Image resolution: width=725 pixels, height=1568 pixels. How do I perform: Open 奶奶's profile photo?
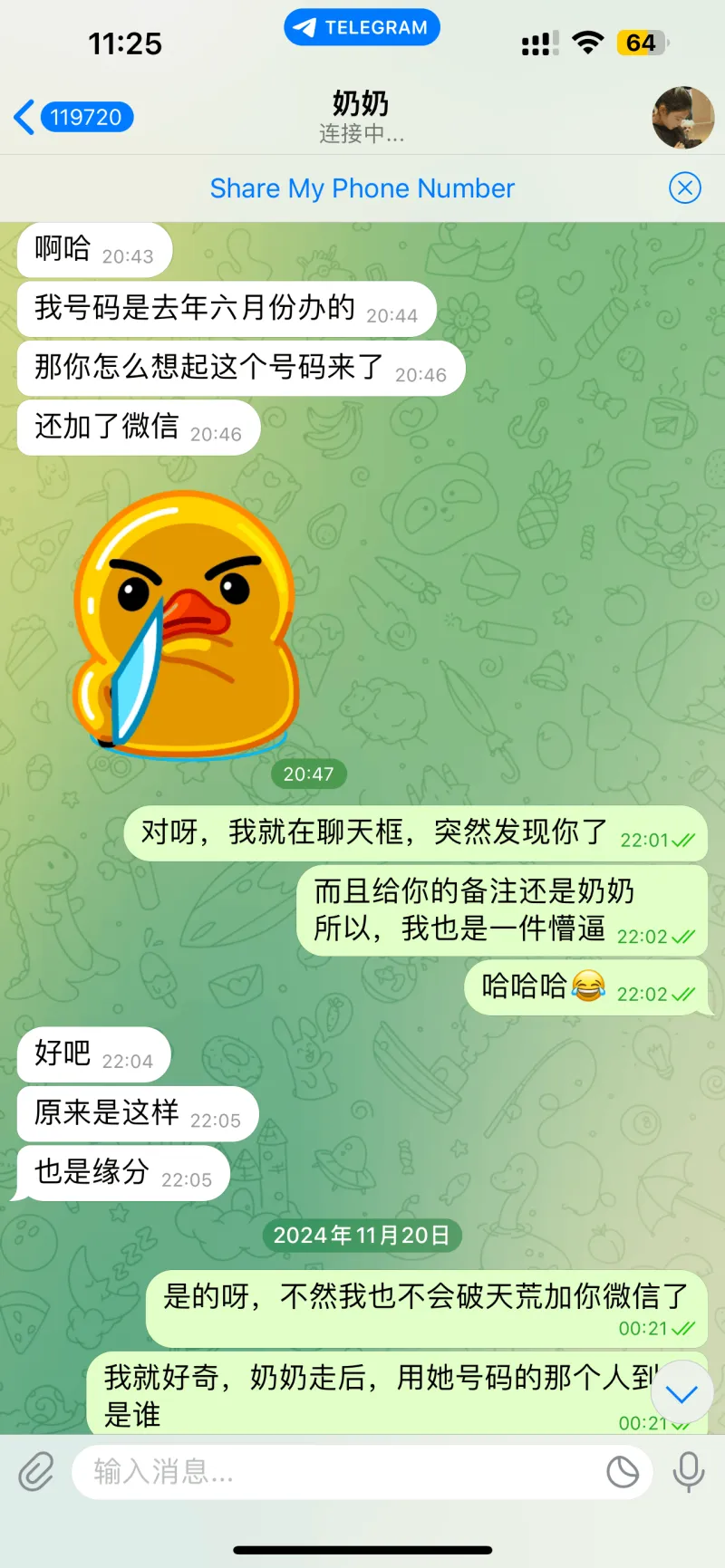coord(682,118)
